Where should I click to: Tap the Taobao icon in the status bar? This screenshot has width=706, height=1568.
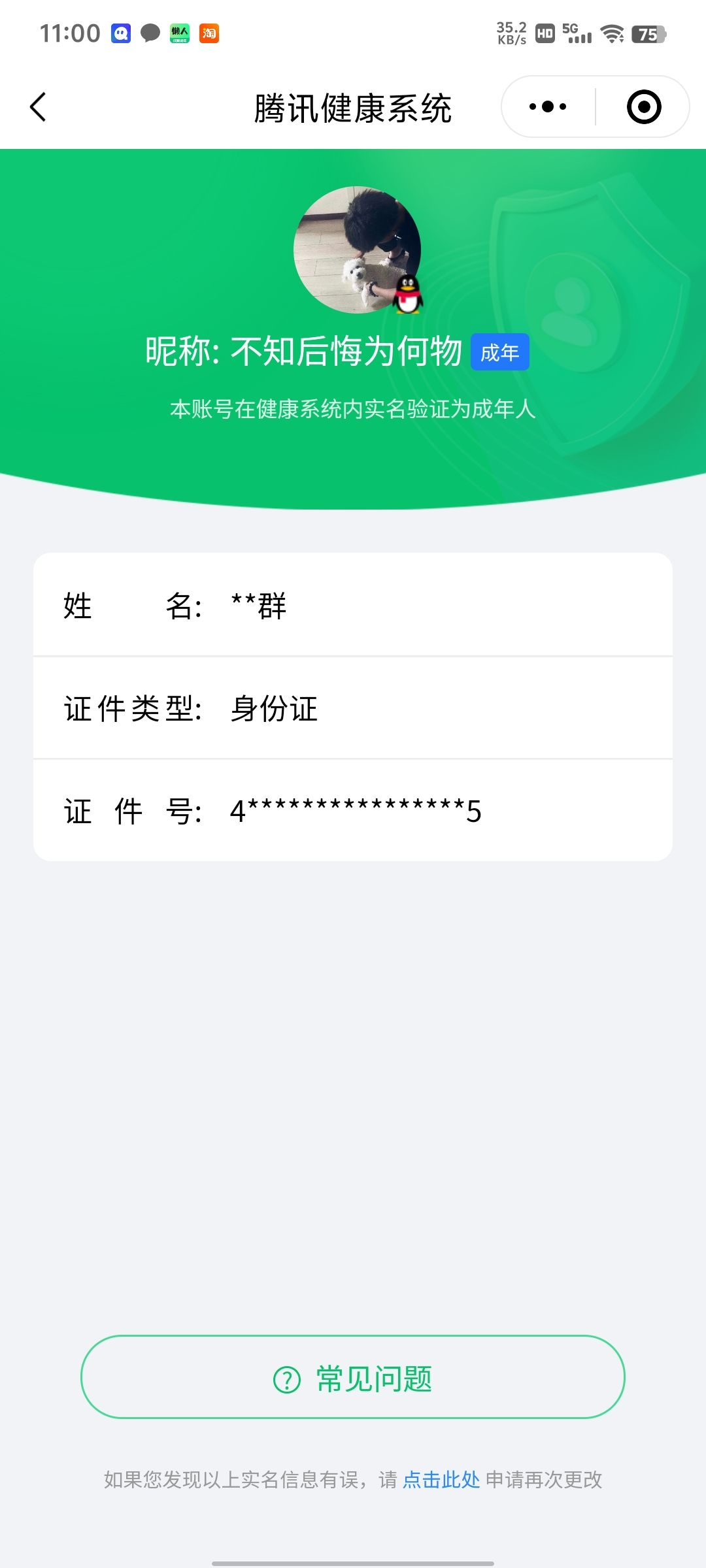(209, 33)
